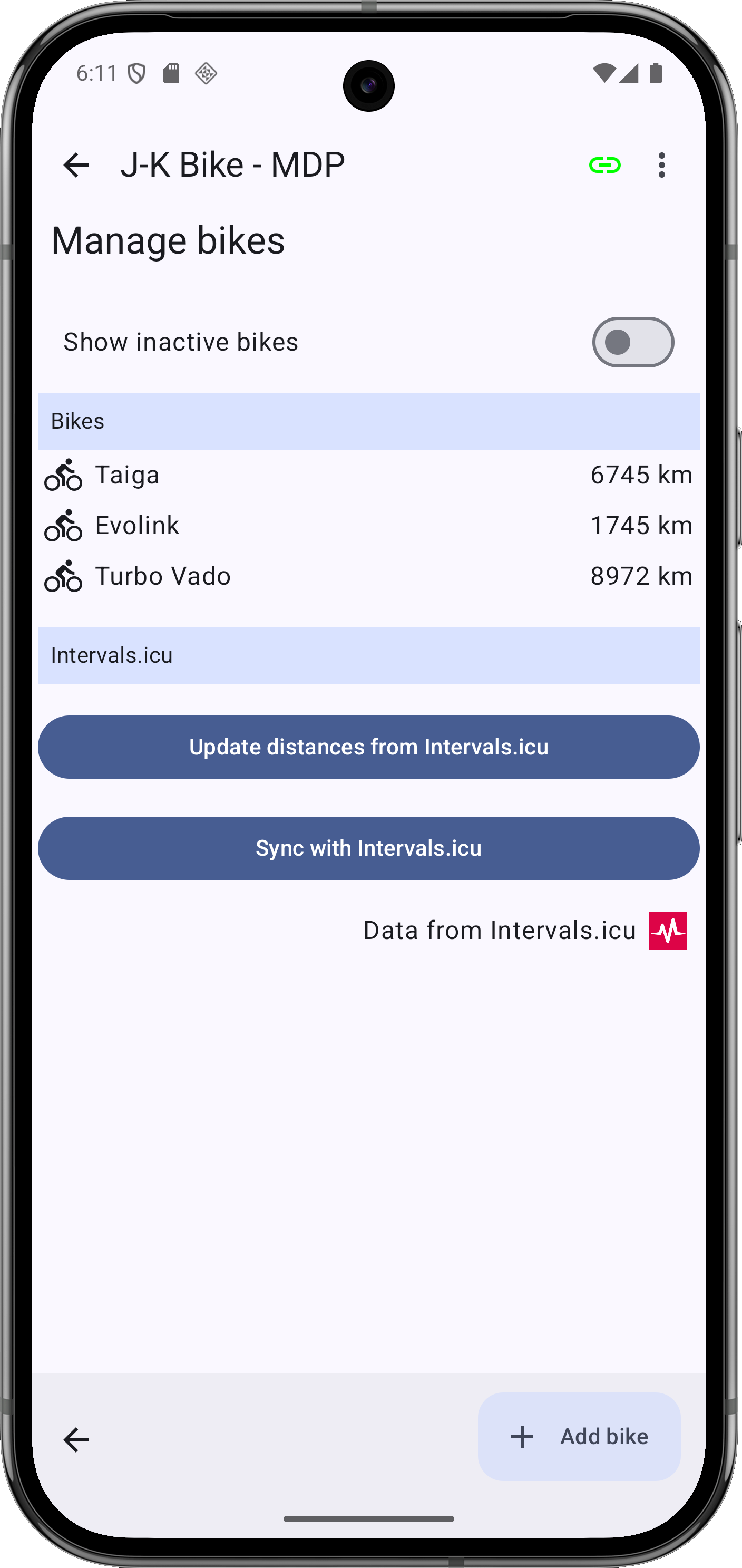The image size is (742, 1568).
Task: Open the three-dot overflow menu
Action: pos(662,165)
